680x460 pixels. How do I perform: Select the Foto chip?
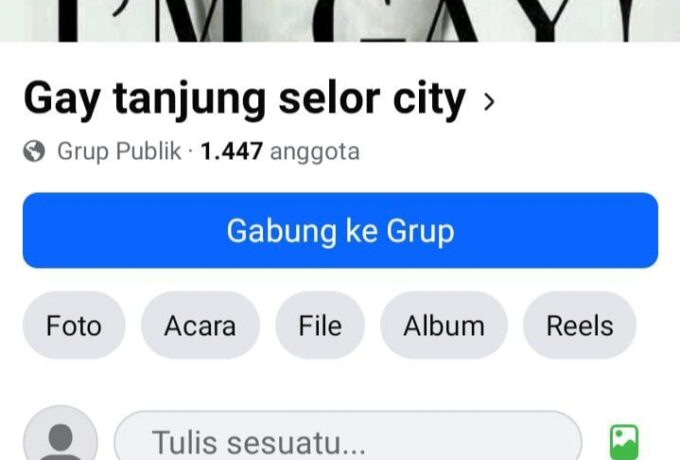coord(74,326)
